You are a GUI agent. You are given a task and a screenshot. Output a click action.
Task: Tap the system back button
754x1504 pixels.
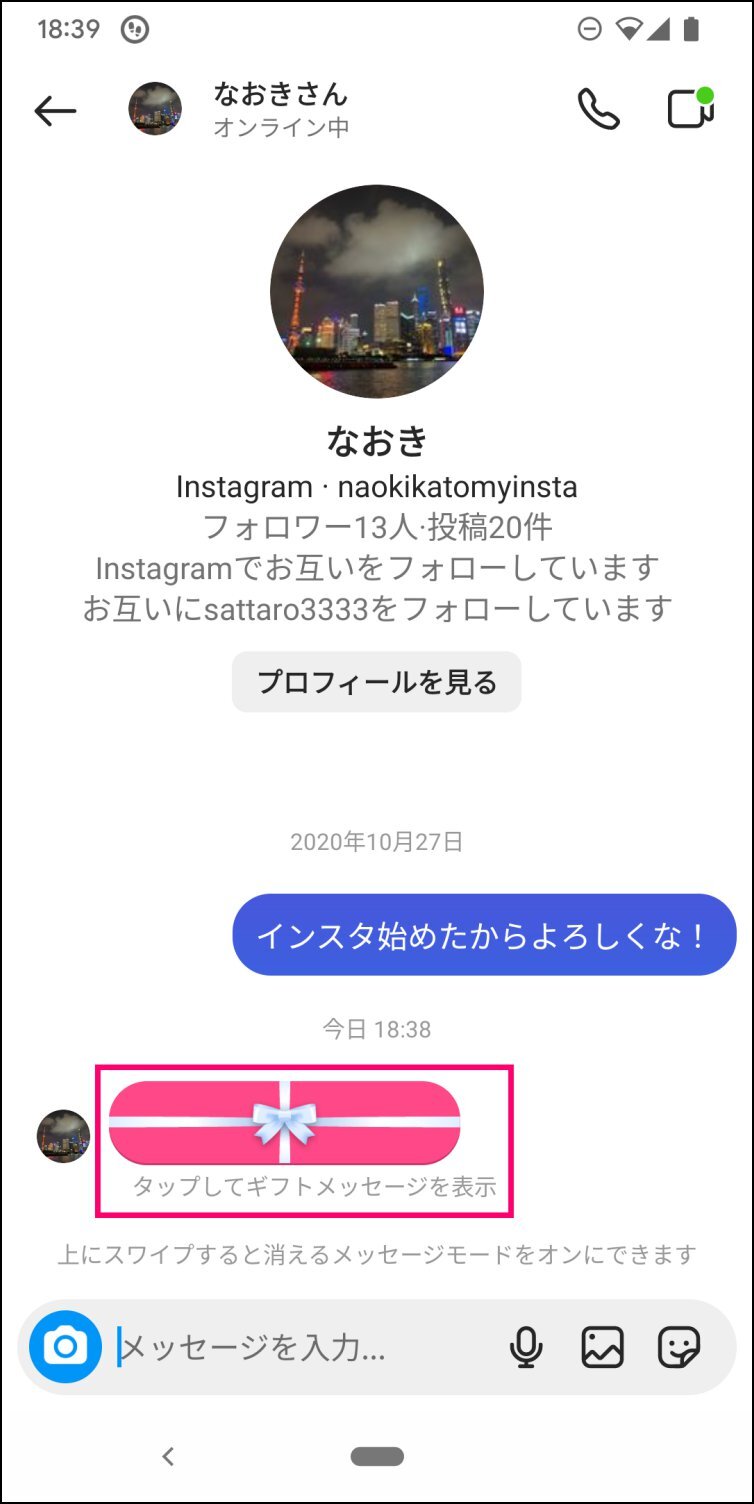tap(168, 1456)
